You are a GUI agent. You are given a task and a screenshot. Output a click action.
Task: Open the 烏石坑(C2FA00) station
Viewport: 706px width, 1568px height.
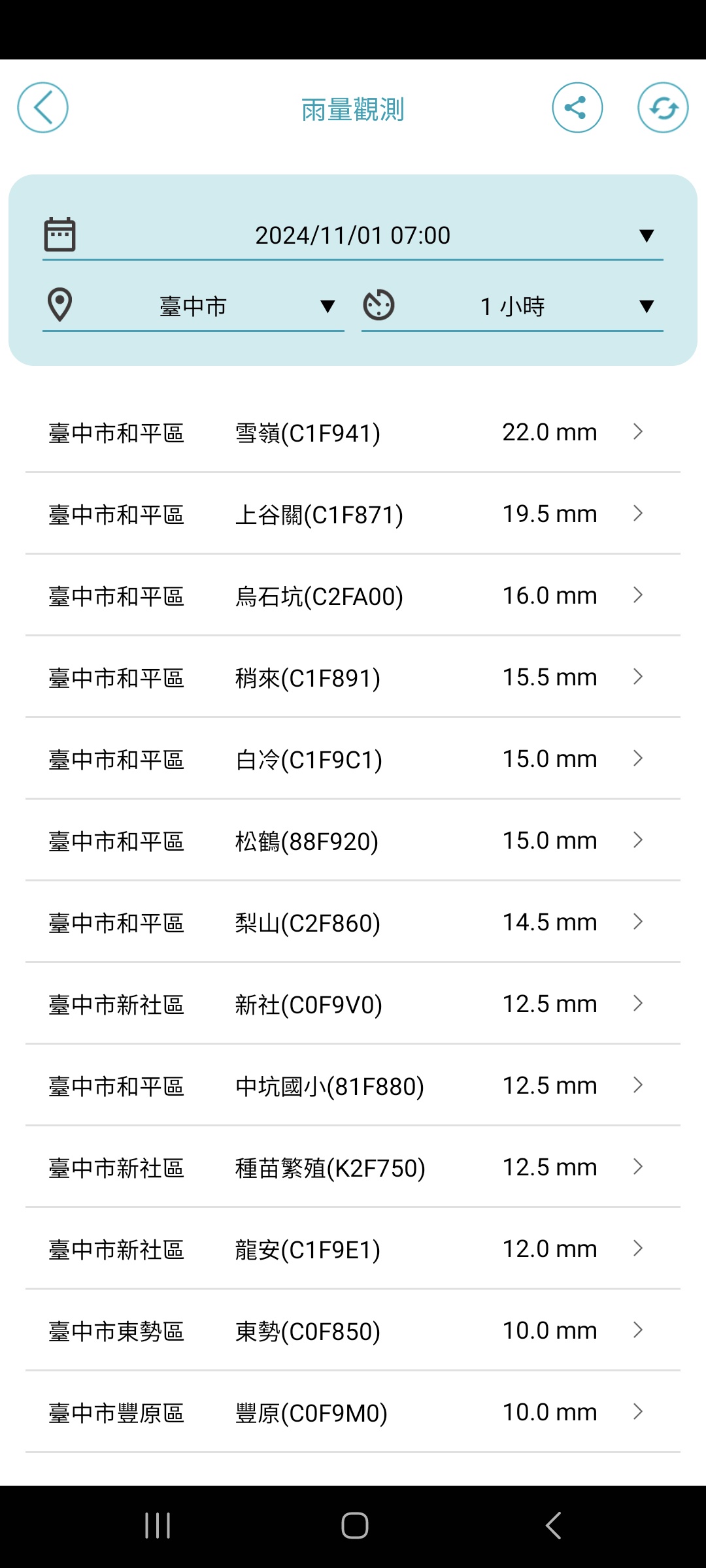(x=353, y=595)
